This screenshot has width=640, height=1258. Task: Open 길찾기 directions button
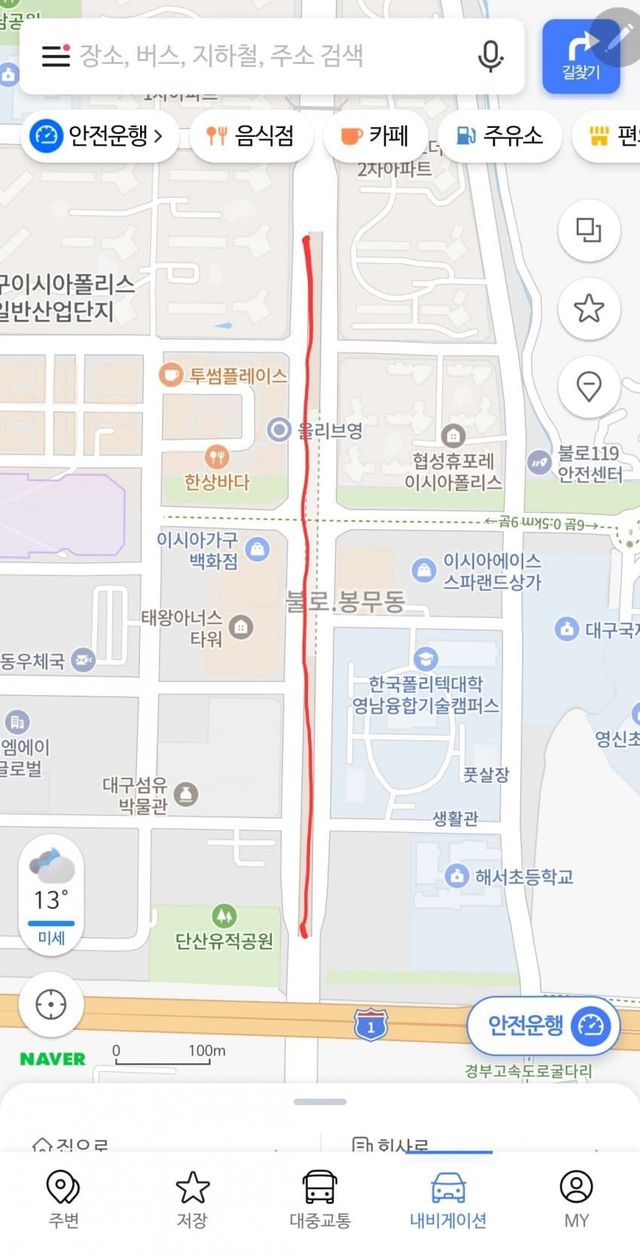click(x=581, y=56)
